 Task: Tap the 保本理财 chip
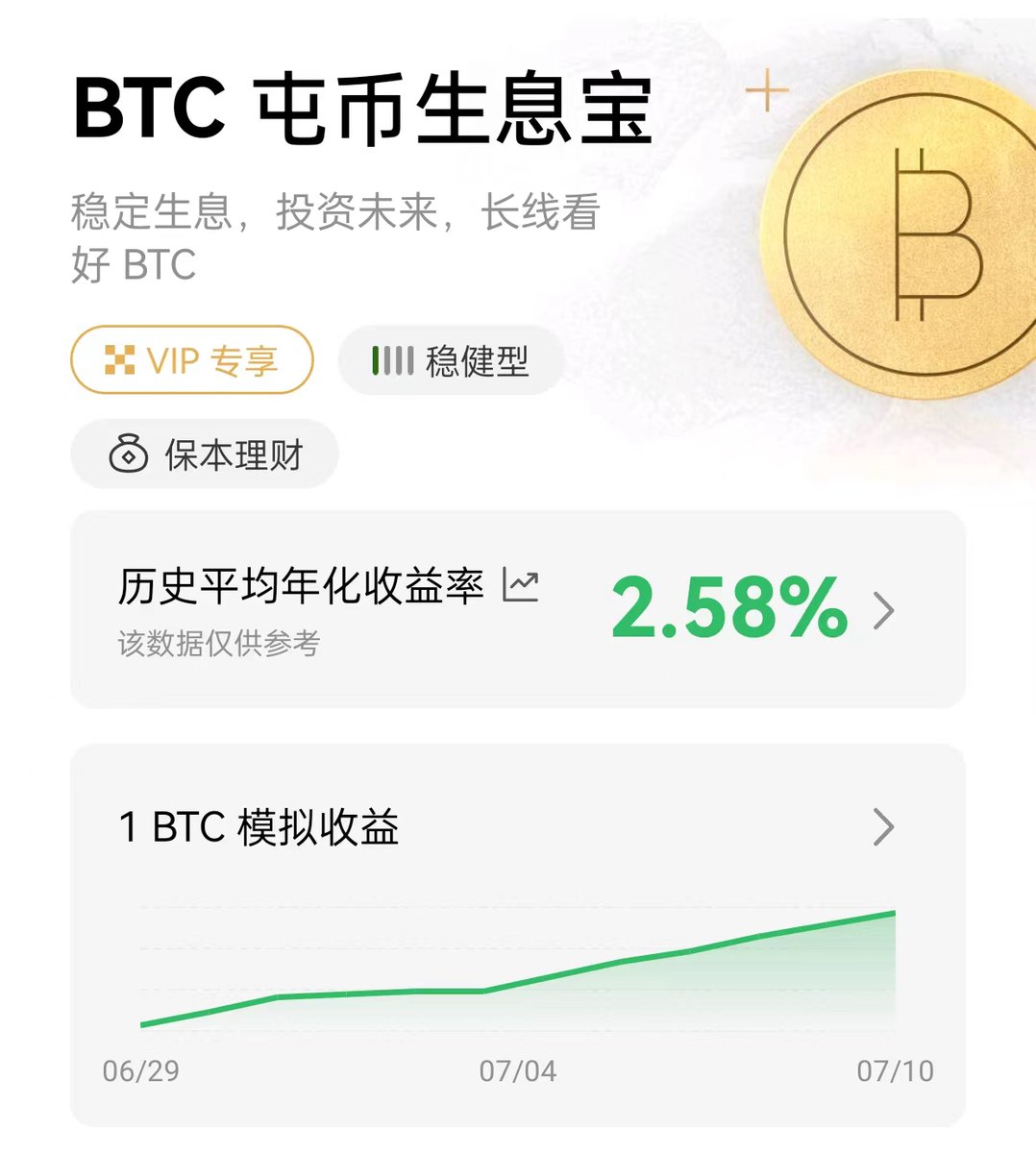205,454
